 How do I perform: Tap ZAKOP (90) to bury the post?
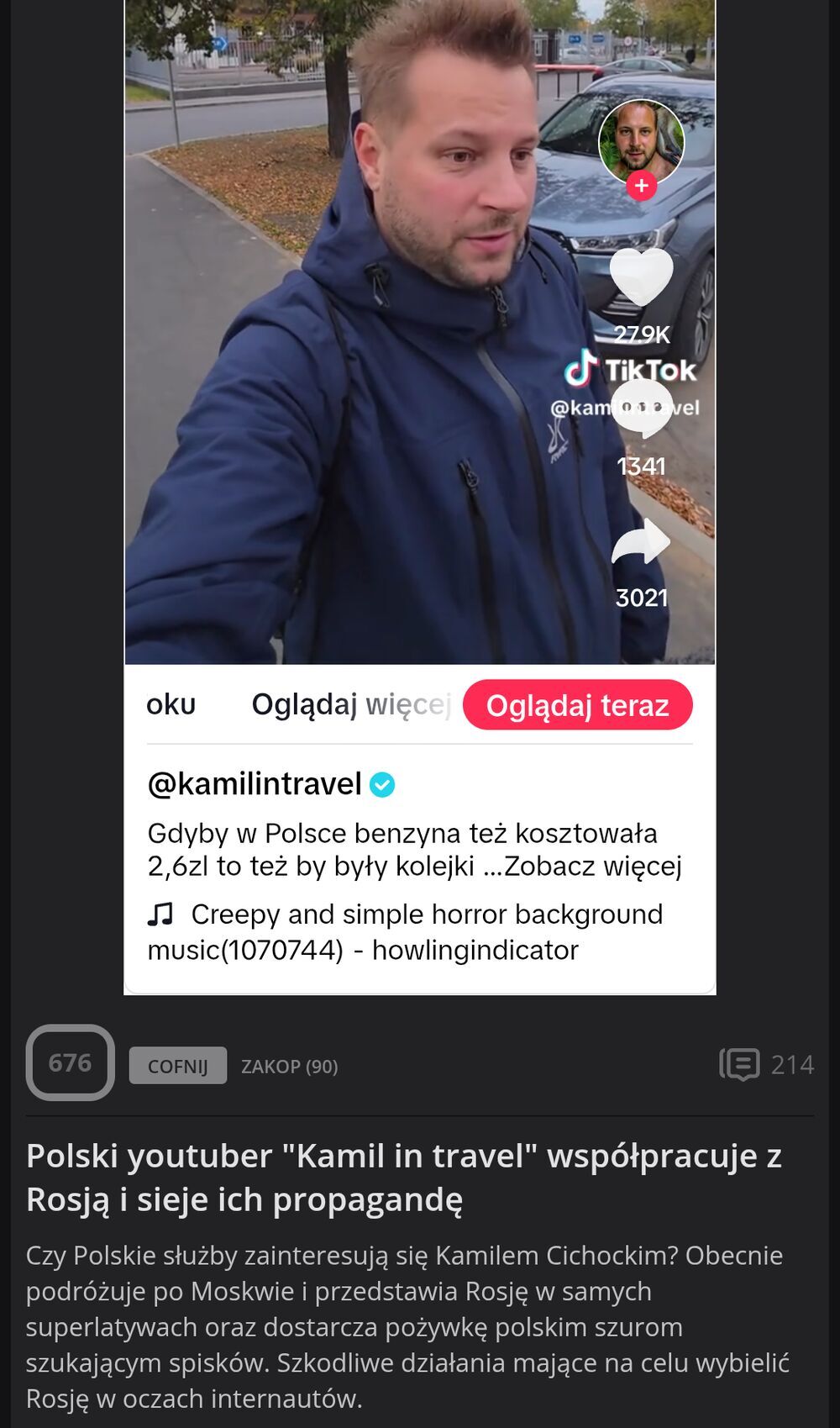(289, 1067)
